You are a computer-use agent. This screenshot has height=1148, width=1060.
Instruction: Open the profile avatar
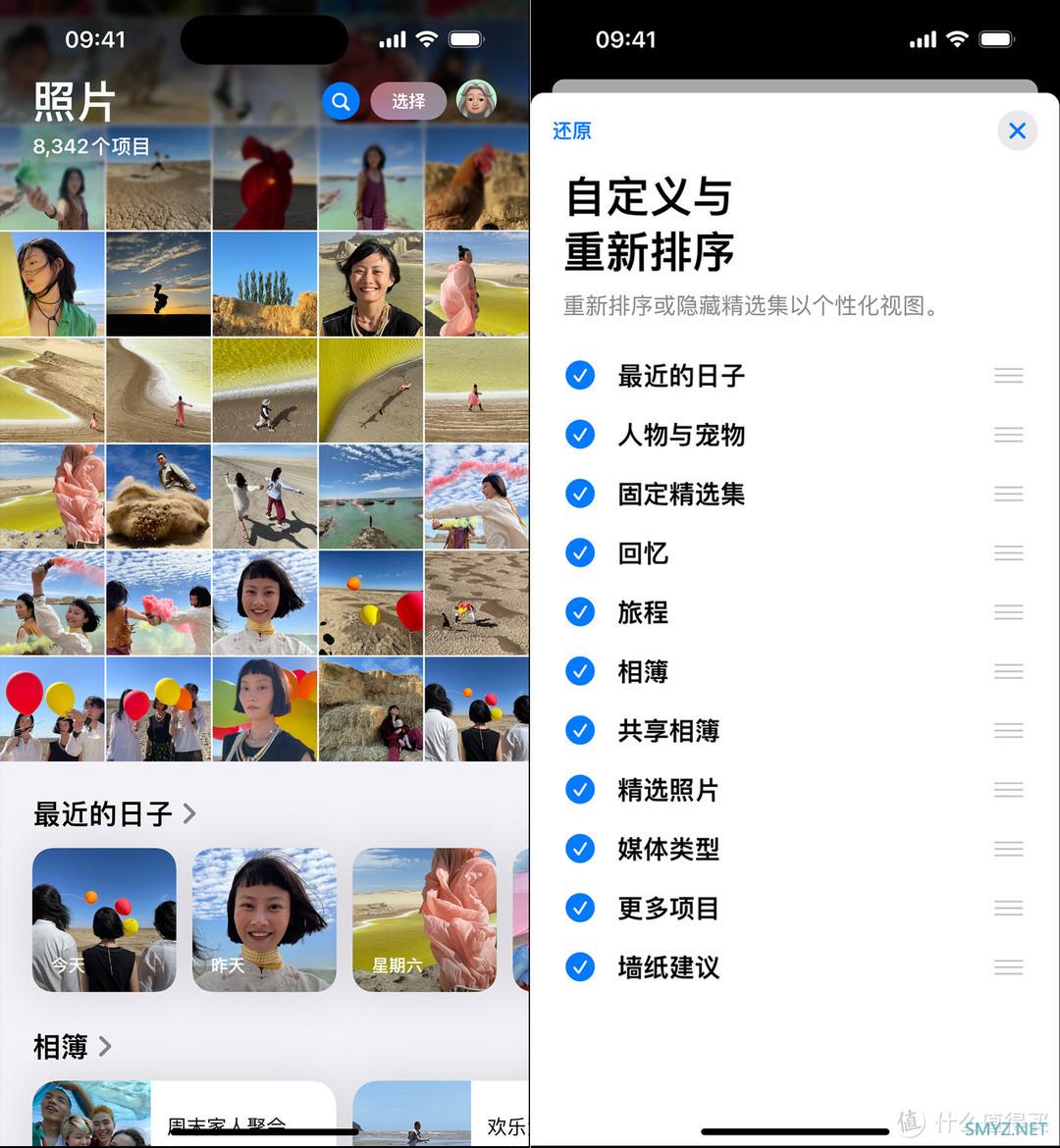point(477,100)
